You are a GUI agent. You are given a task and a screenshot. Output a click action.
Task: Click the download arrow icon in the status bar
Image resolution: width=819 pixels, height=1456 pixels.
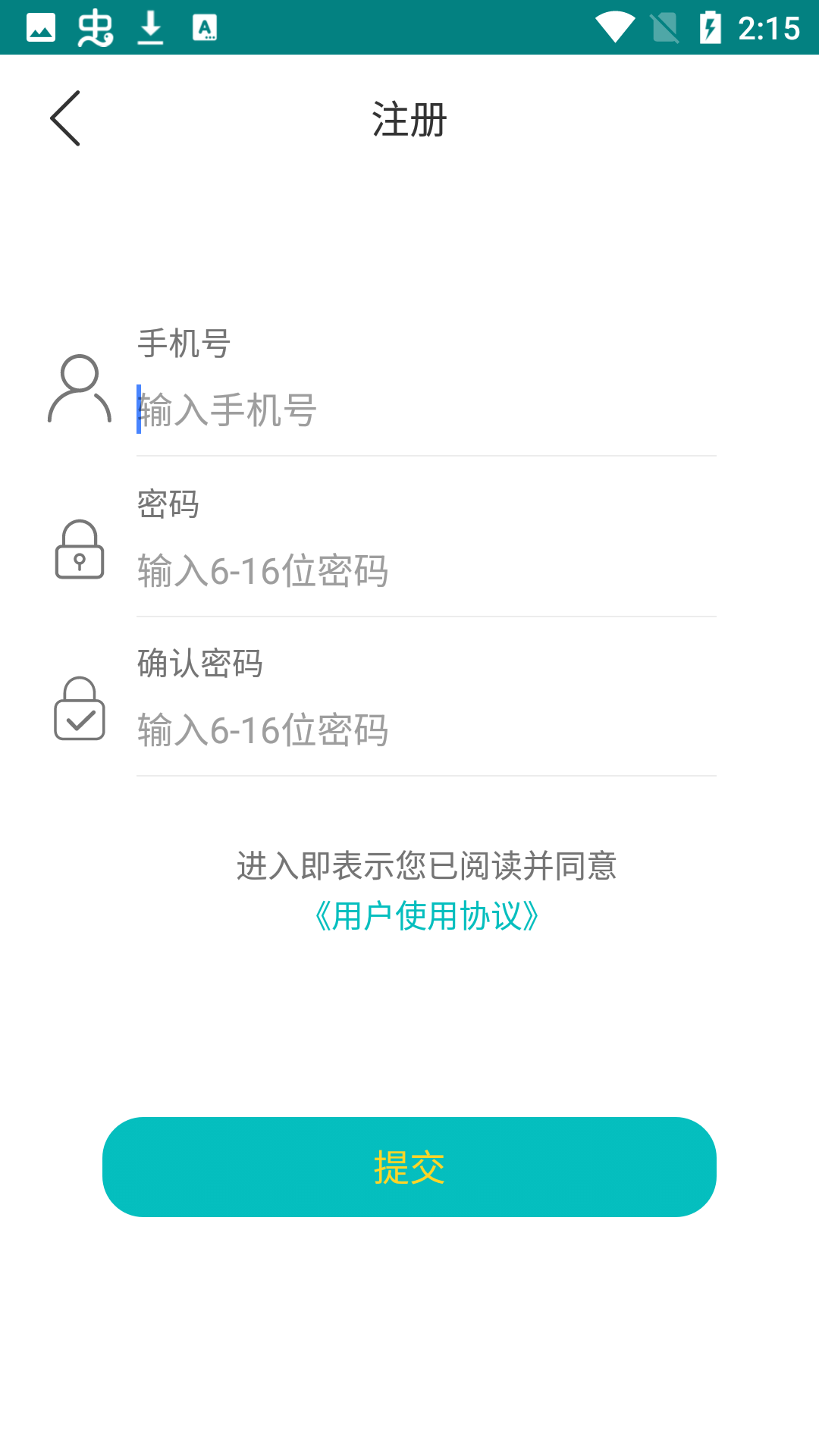point(149,28)
